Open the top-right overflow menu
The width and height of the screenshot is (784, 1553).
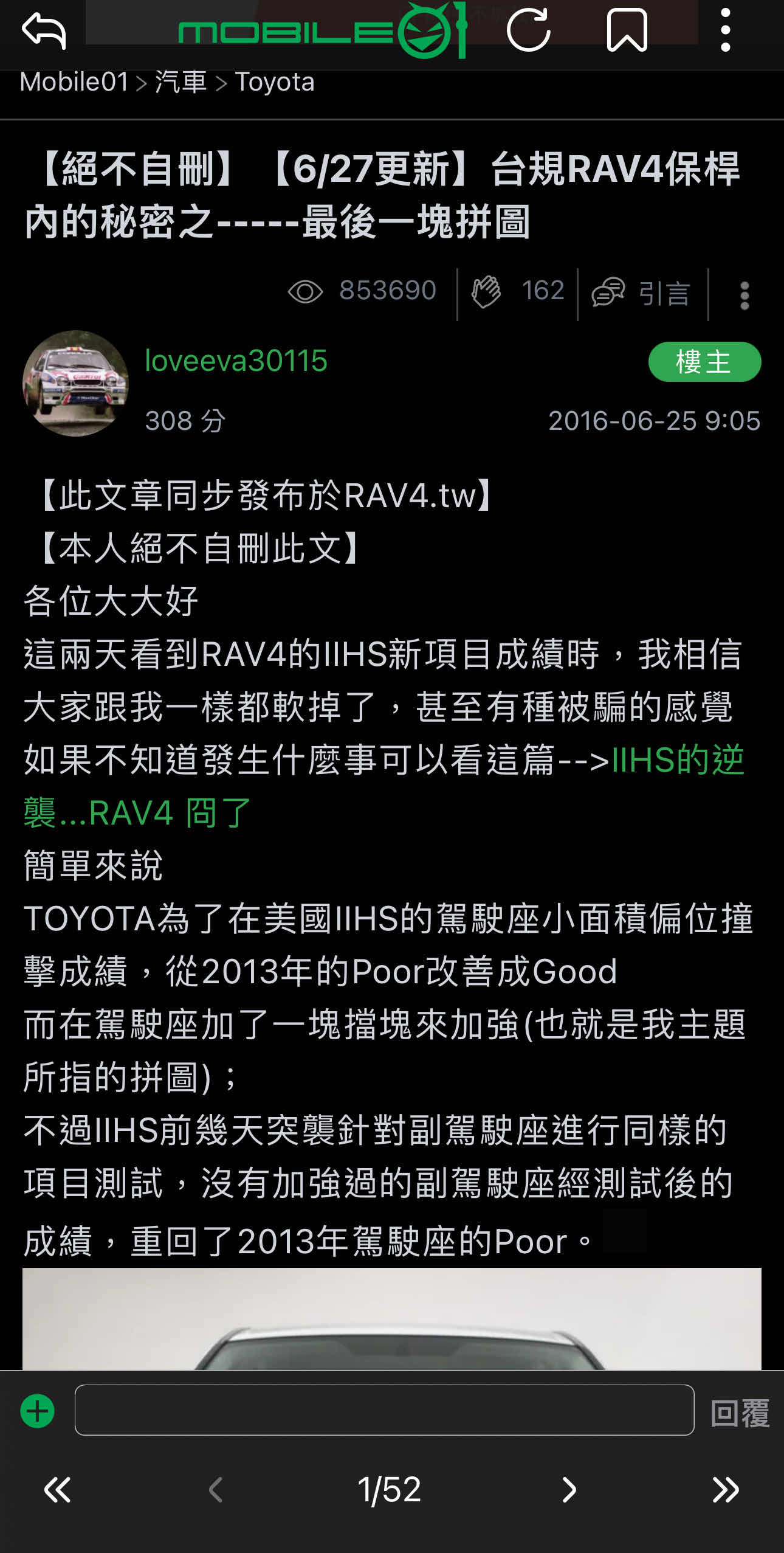pyautogui.click(x=725, y=30)
